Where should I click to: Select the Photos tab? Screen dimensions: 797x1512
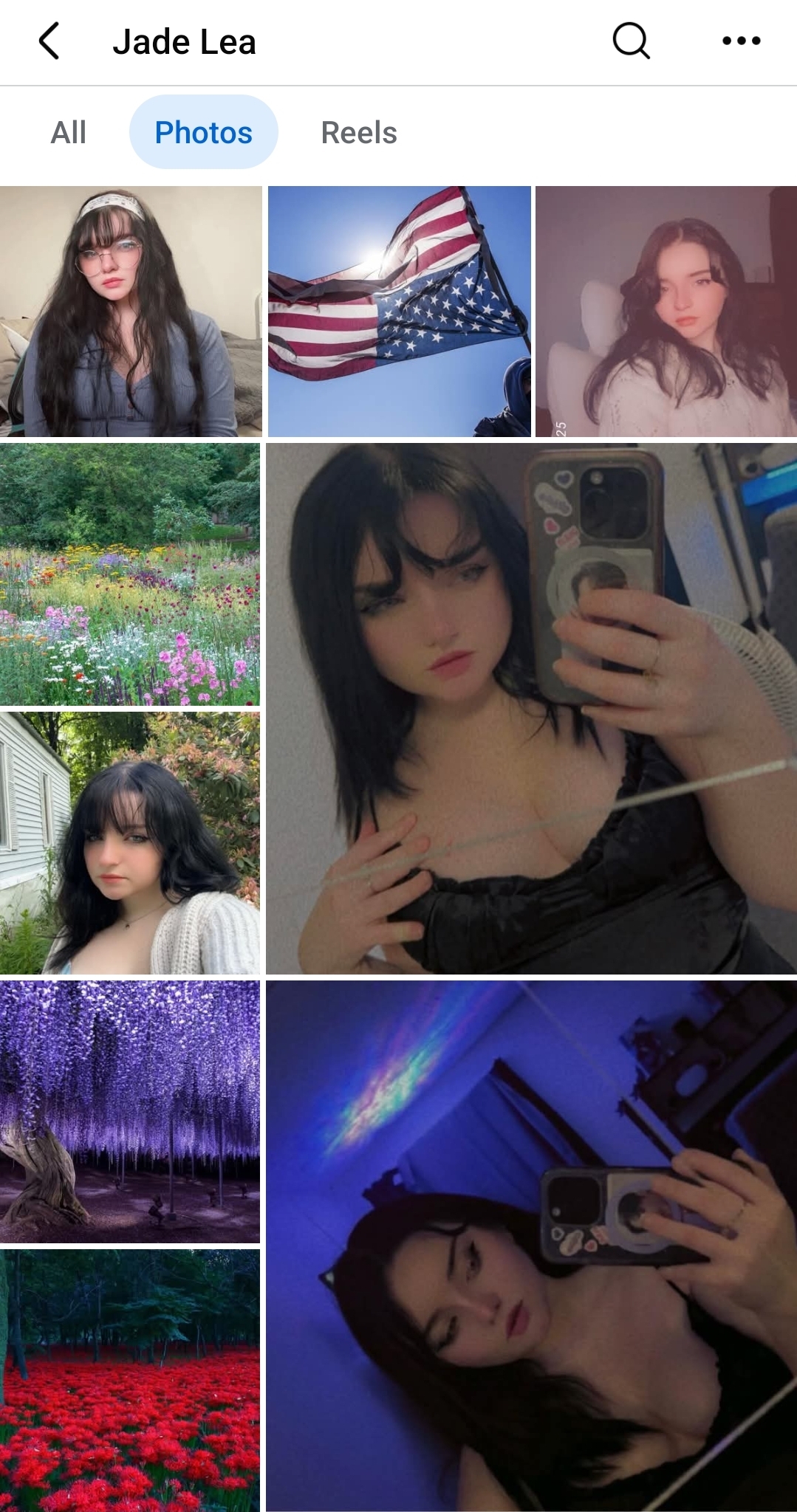(x=203, y=133)
